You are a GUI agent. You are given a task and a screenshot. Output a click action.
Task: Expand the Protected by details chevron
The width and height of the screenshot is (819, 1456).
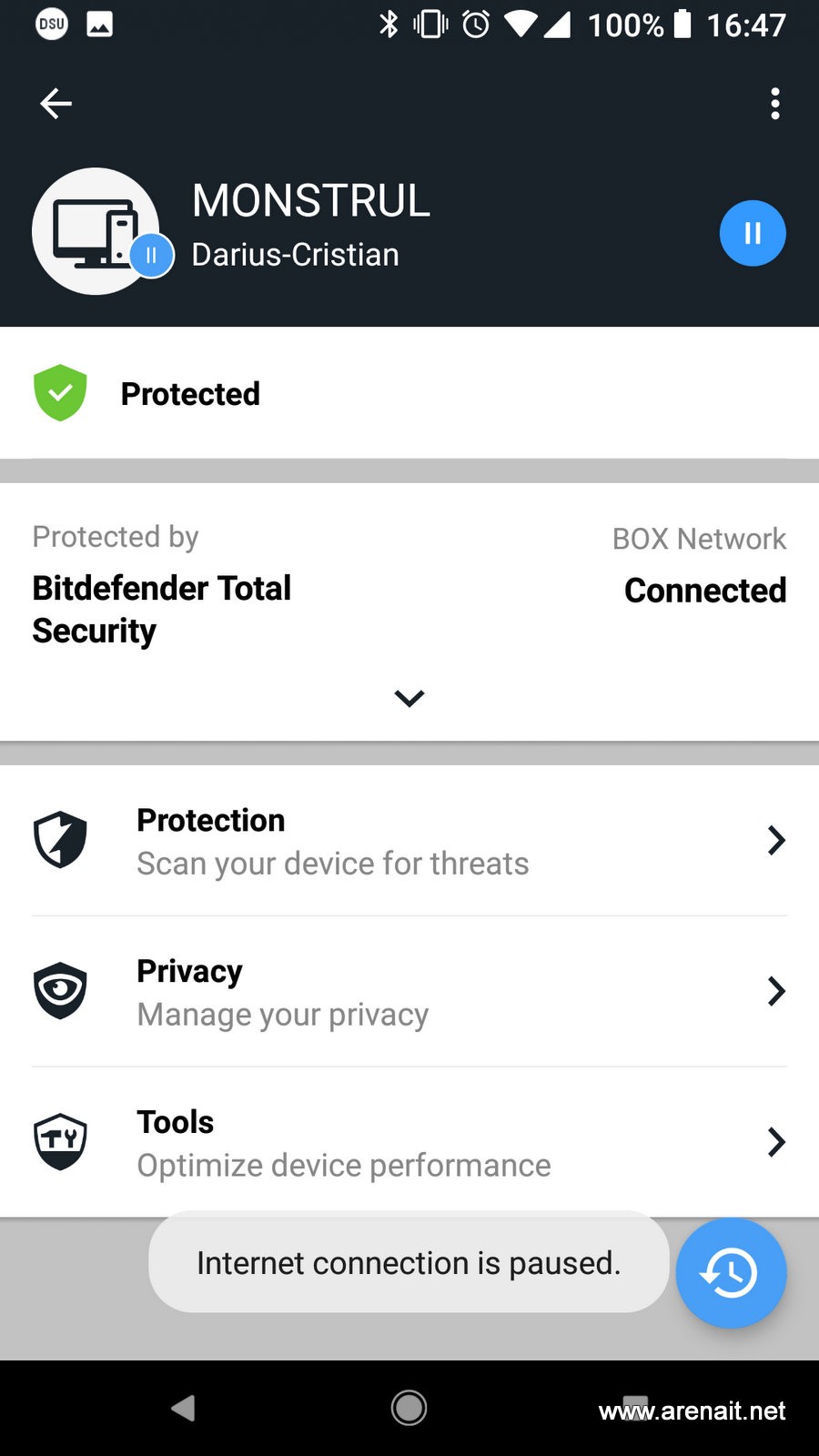click(x=409, y=698)
